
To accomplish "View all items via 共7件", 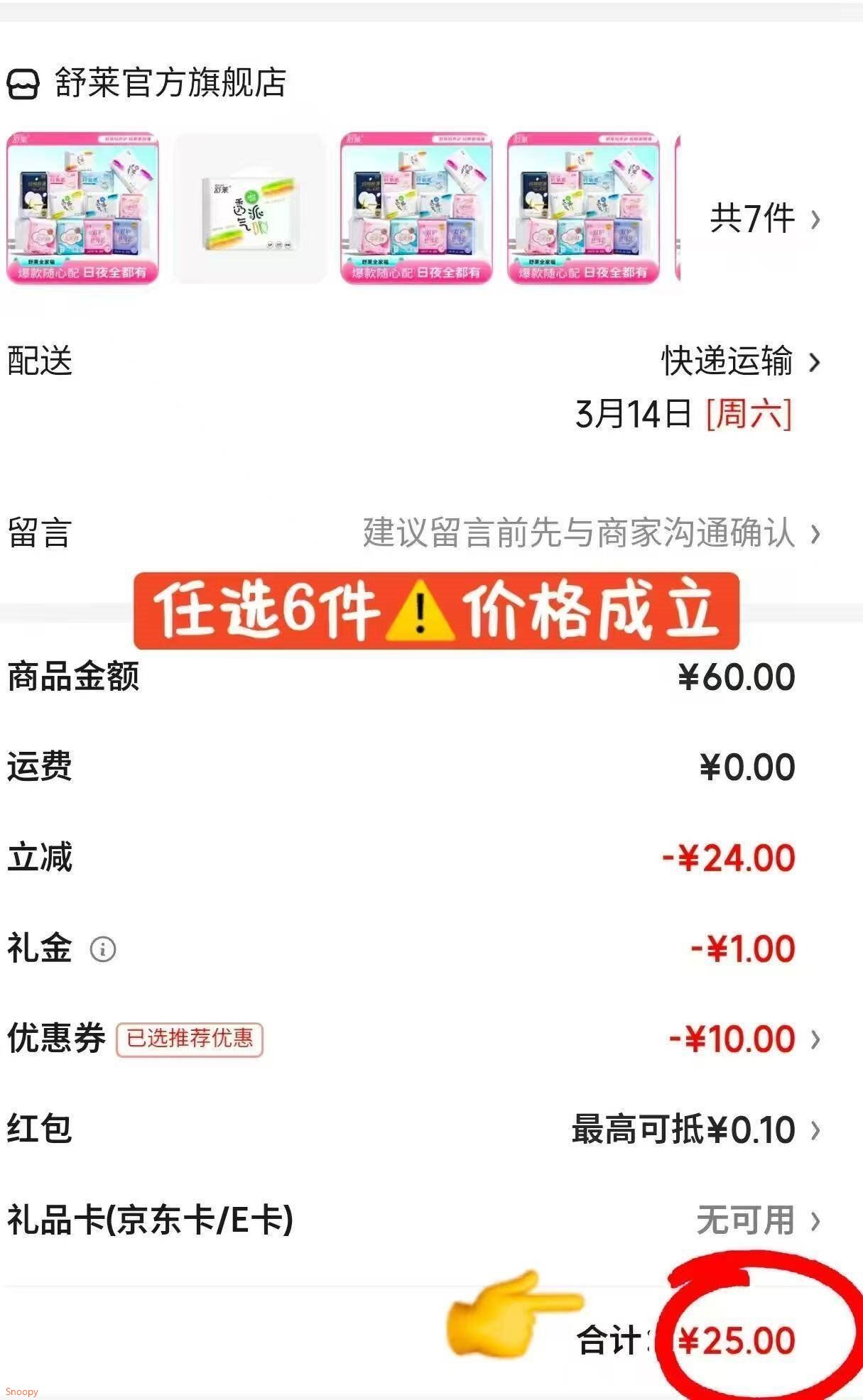I will [x=764, y=219].
